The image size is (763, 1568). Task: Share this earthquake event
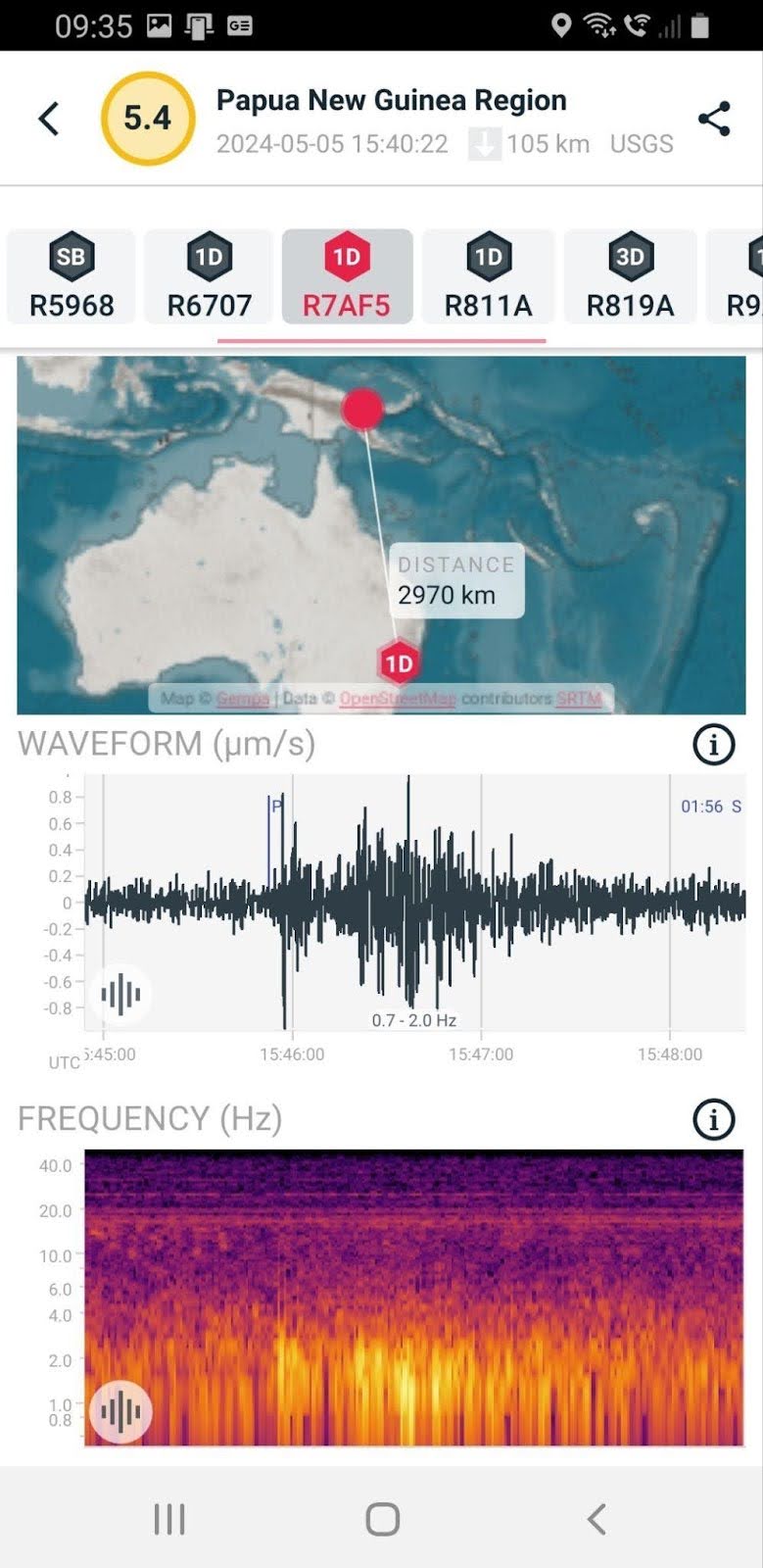(714, 119)
